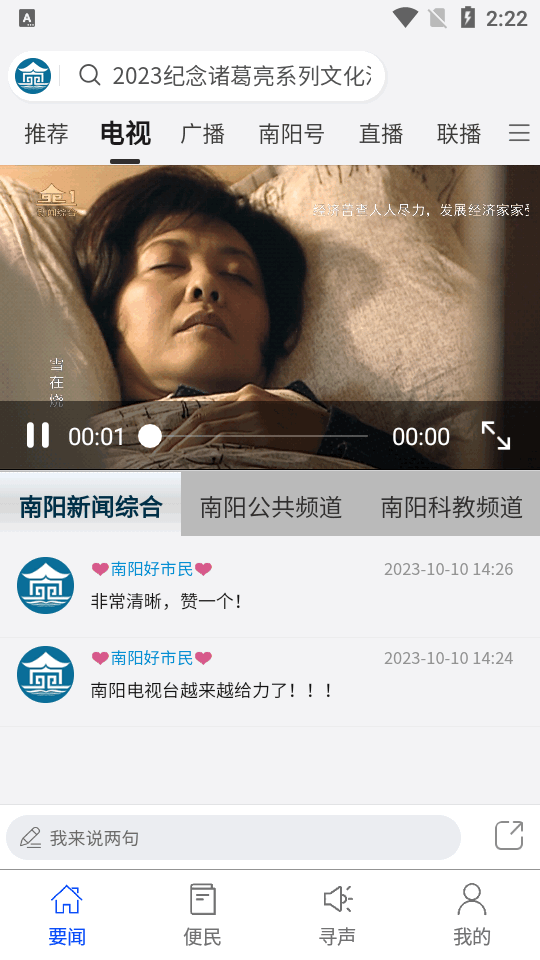Enter fullscreen video mode
This screenshot has height=960, width=540.
[x=495, y=436]
